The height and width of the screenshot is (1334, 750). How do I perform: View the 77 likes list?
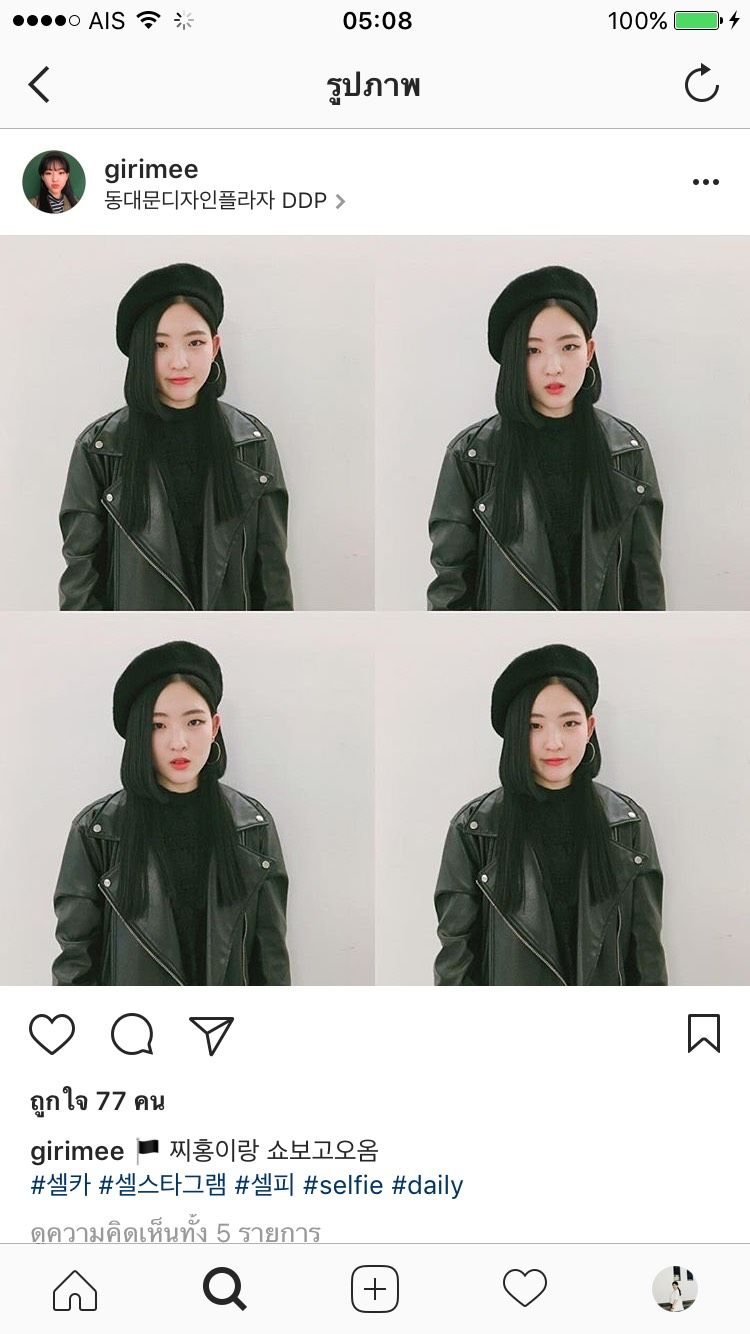97,1102
